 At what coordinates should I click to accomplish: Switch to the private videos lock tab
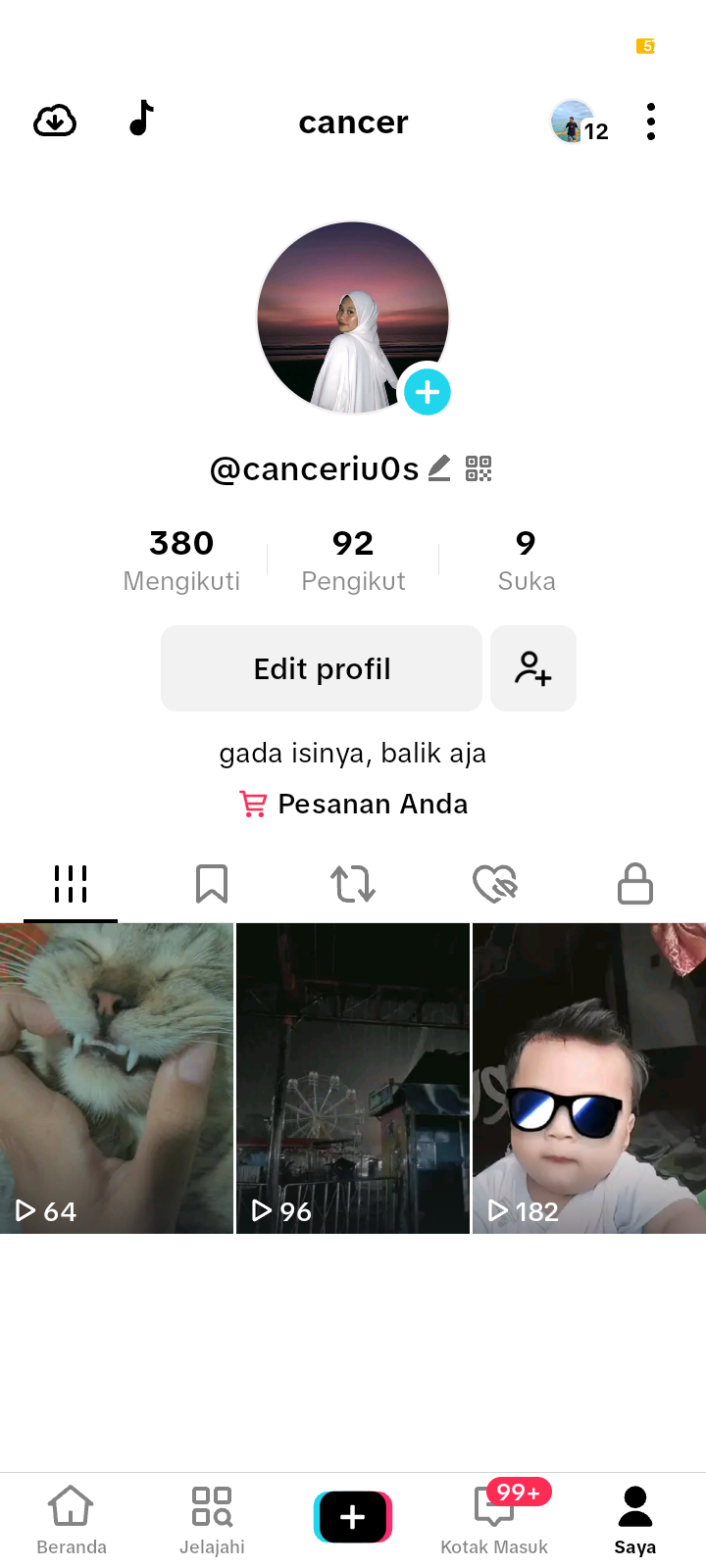[x=635, y=884]
